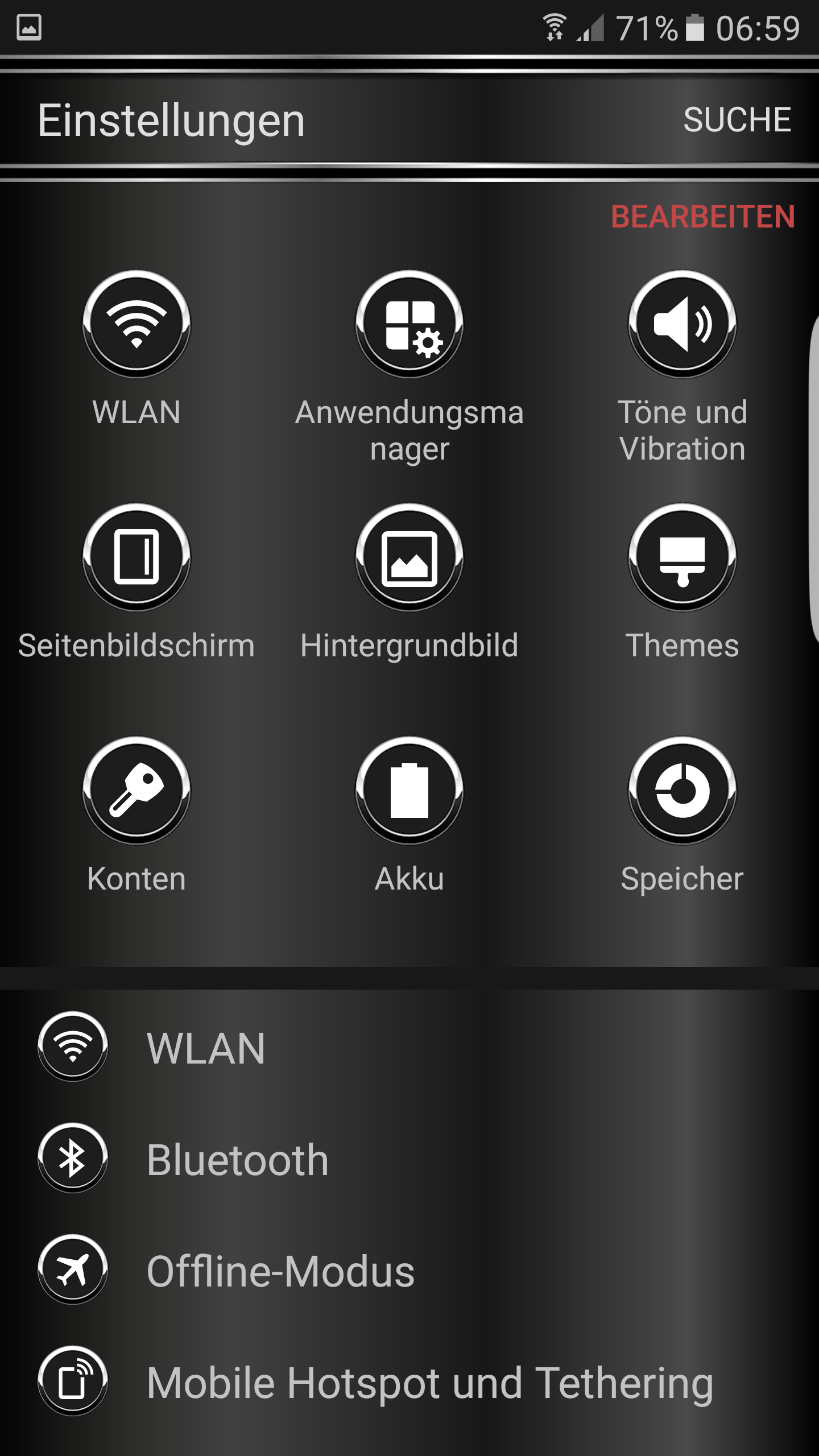Screen dimensions: 819x1456
Task: Tap BEARBEITEN to edit quick settings
Action: [x=703, y=217]
